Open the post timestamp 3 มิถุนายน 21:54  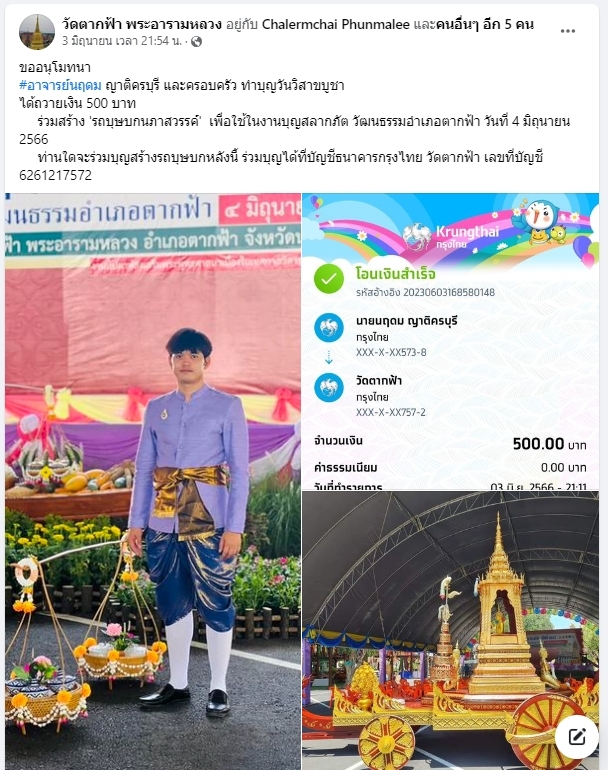coord(120,42)
